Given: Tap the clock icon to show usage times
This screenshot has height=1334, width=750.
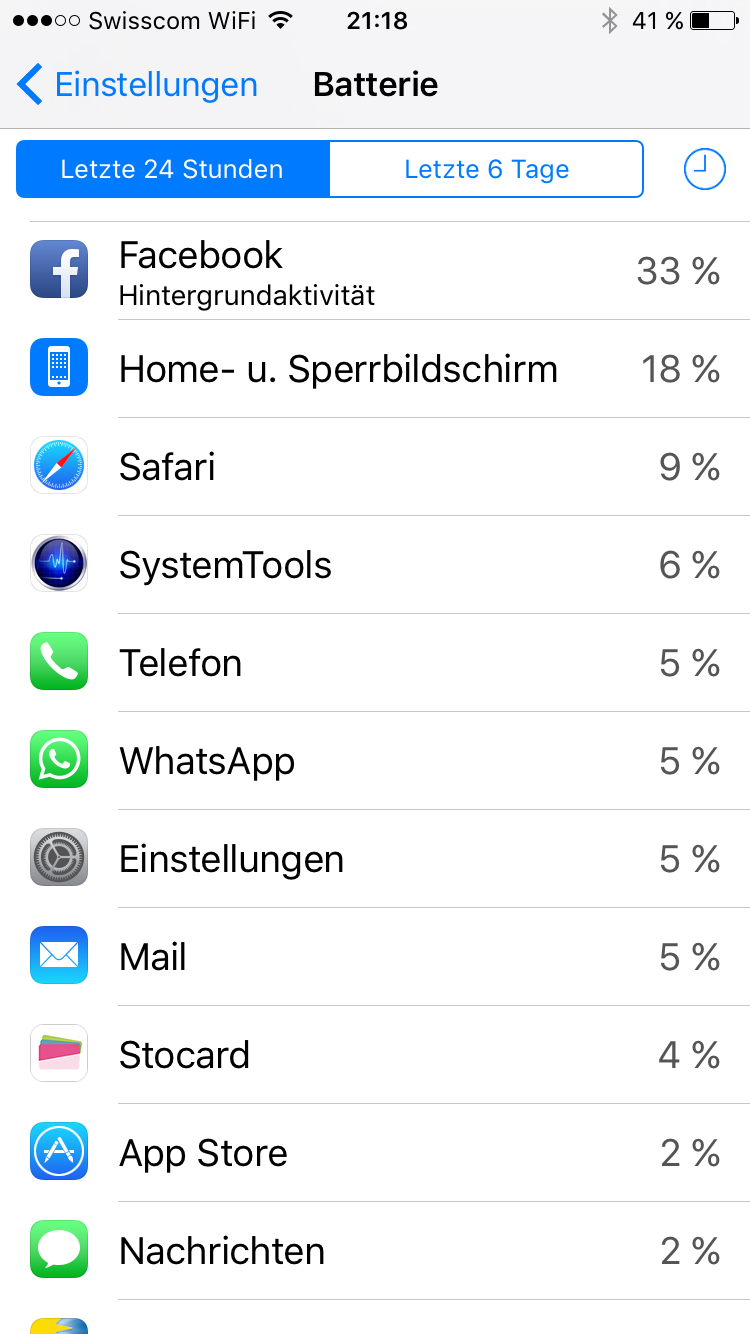Looking at the screenshot, I should [x=704, y=169].
